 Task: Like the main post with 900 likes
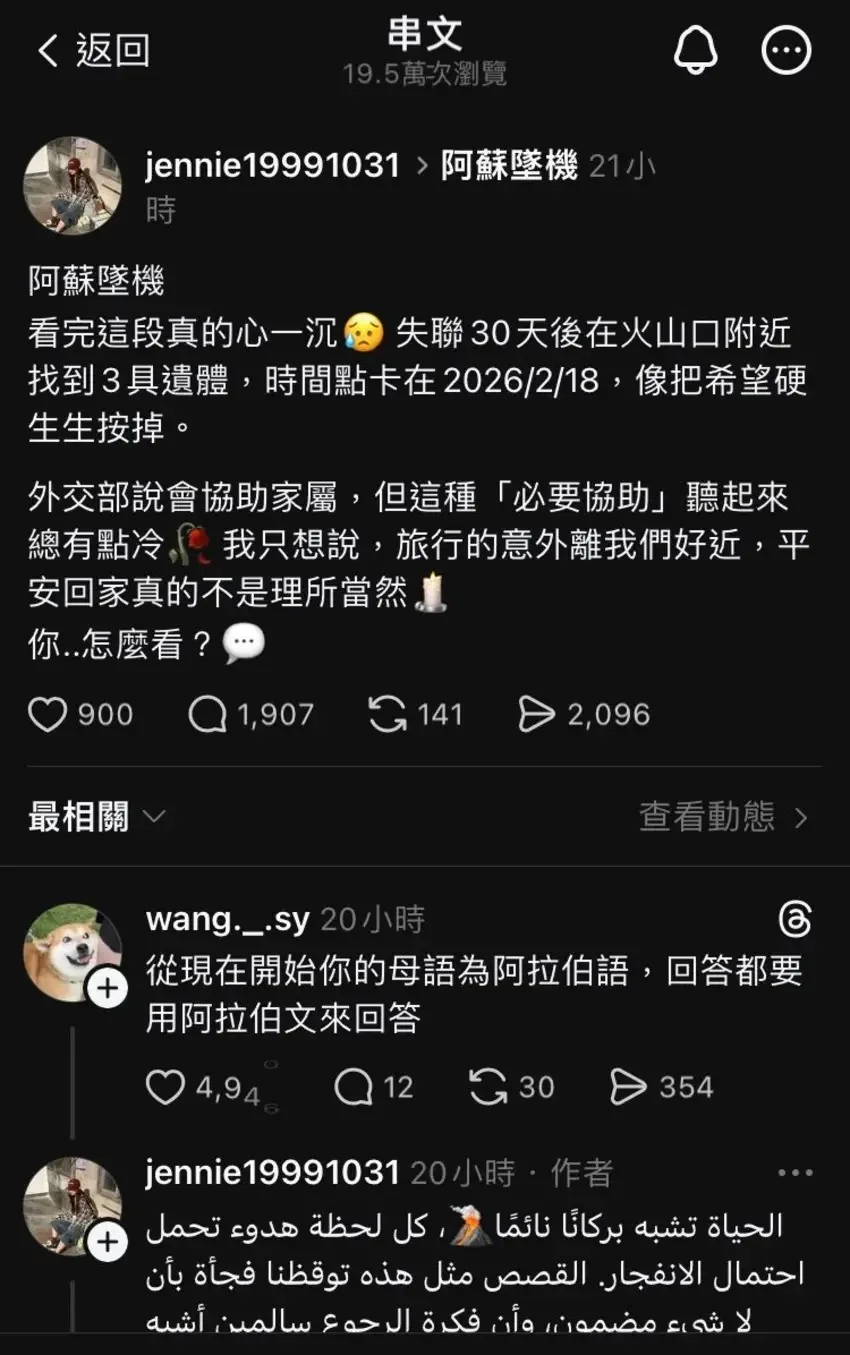[x=48, y=714]
